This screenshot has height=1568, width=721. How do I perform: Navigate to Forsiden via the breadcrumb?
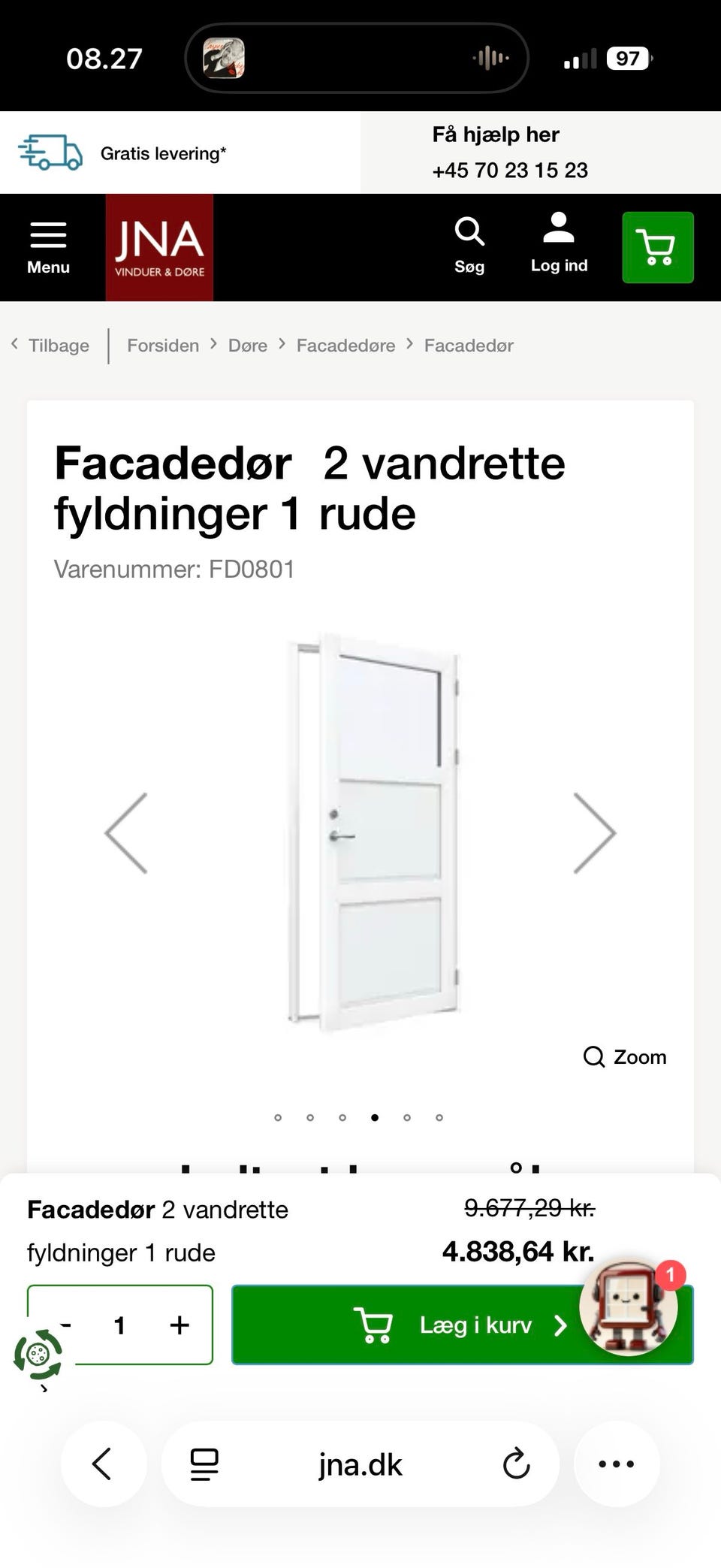tap(162, 345)
